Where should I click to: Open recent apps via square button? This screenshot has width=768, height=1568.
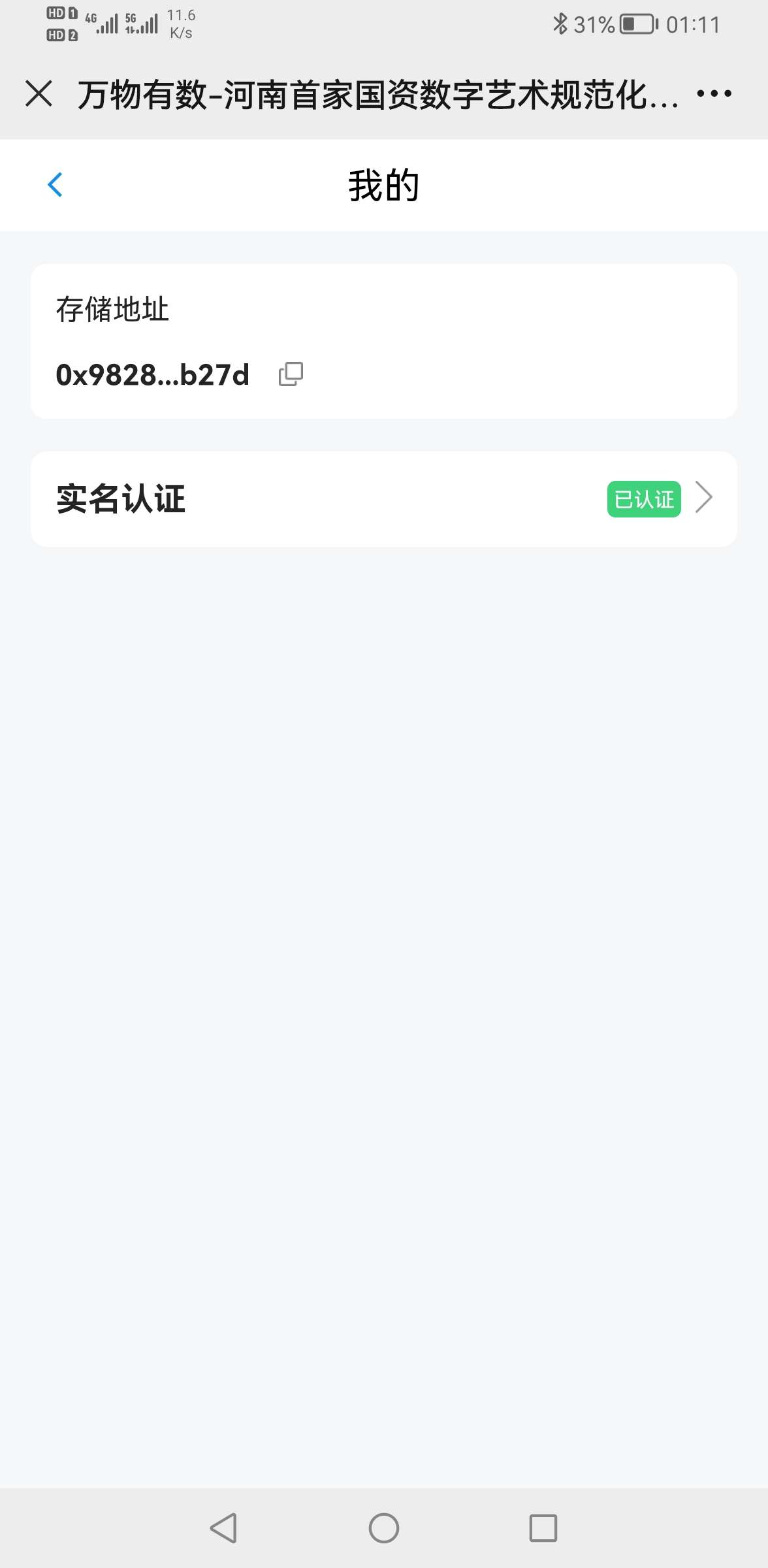click(543, 1528)
